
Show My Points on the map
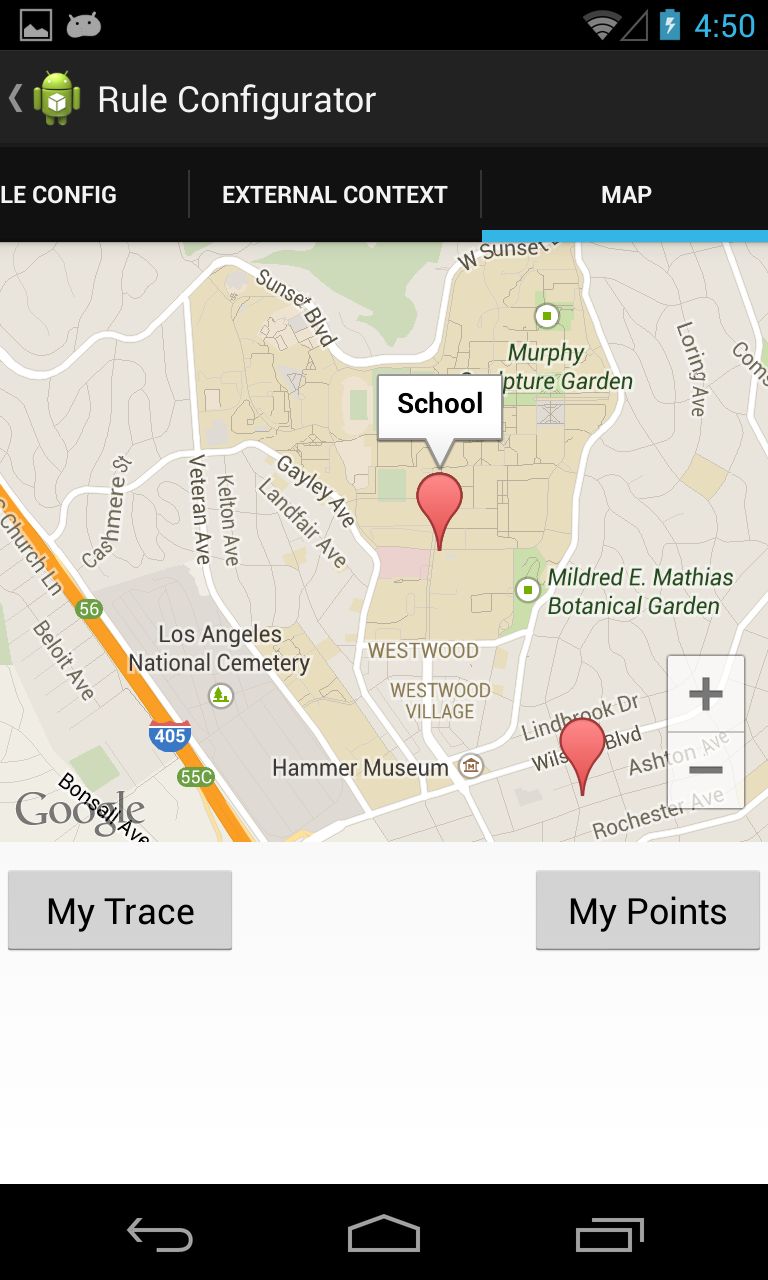click(648, 911)
